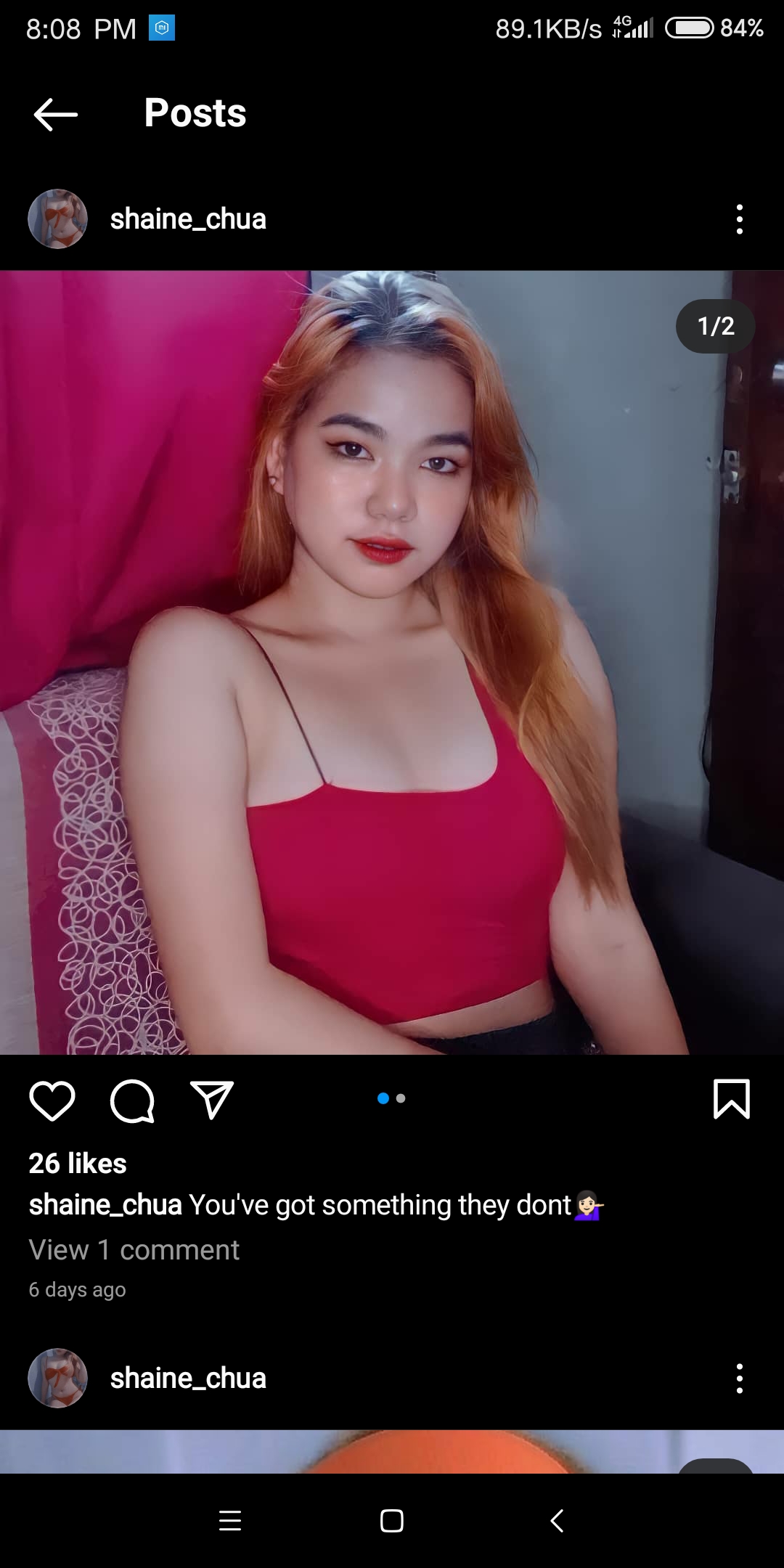Open recent apps from the navigation bar
784x1568 pixels.
(x=230, y=1520)
